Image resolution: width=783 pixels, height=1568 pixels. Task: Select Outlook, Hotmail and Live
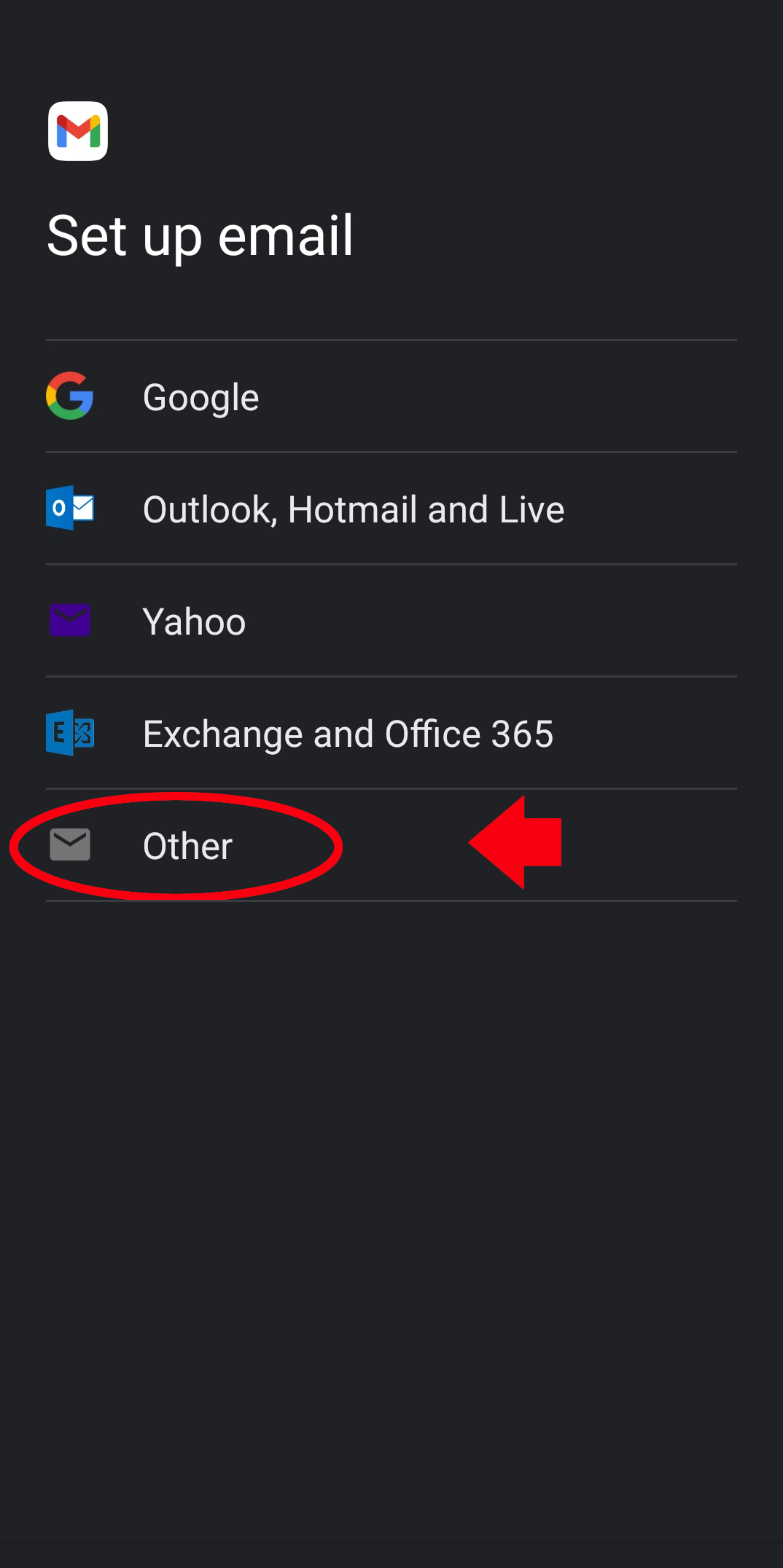pos(353,509)
